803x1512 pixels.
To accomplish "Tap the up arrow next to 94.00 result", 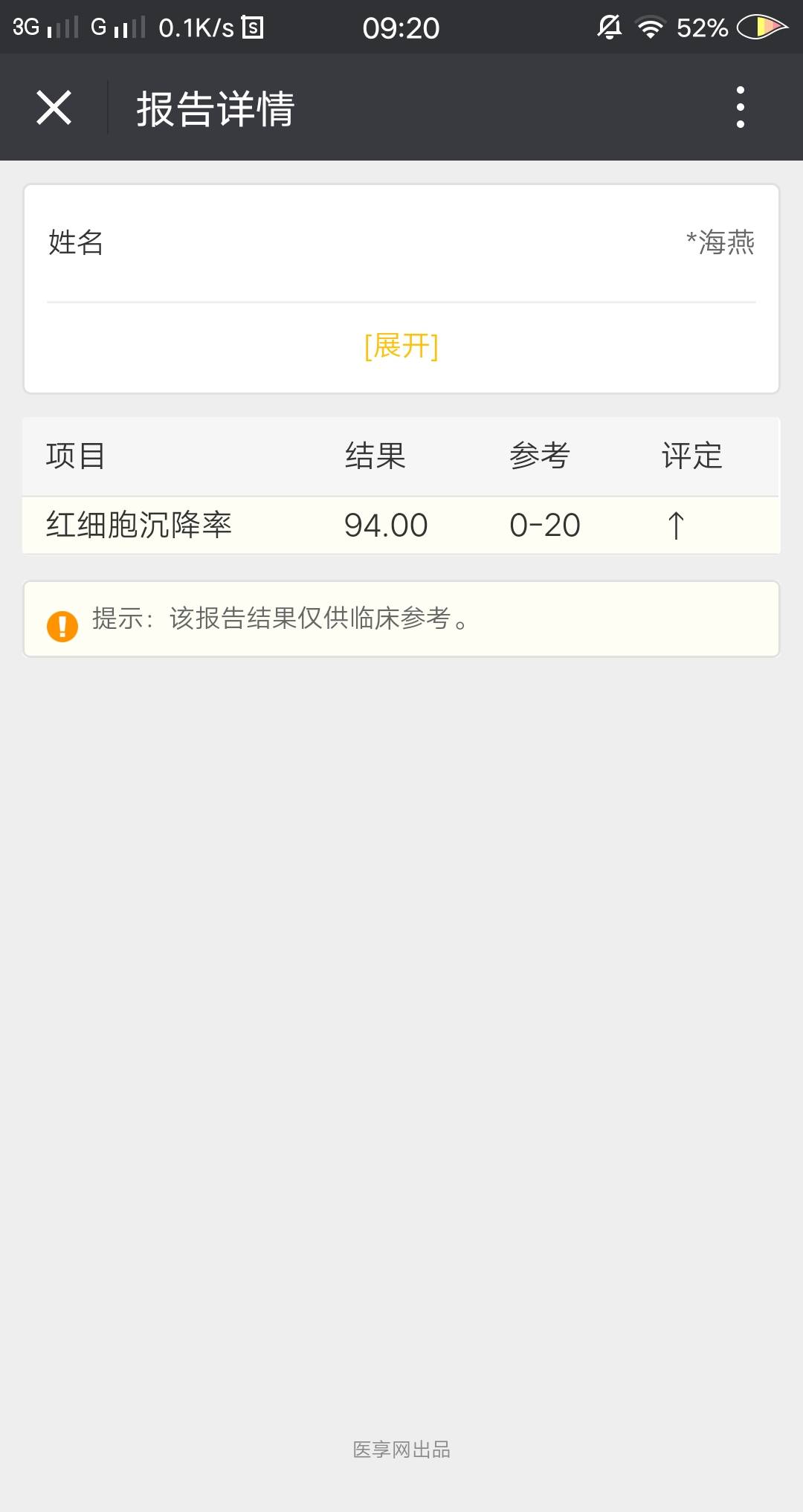I will coord(673,526).
